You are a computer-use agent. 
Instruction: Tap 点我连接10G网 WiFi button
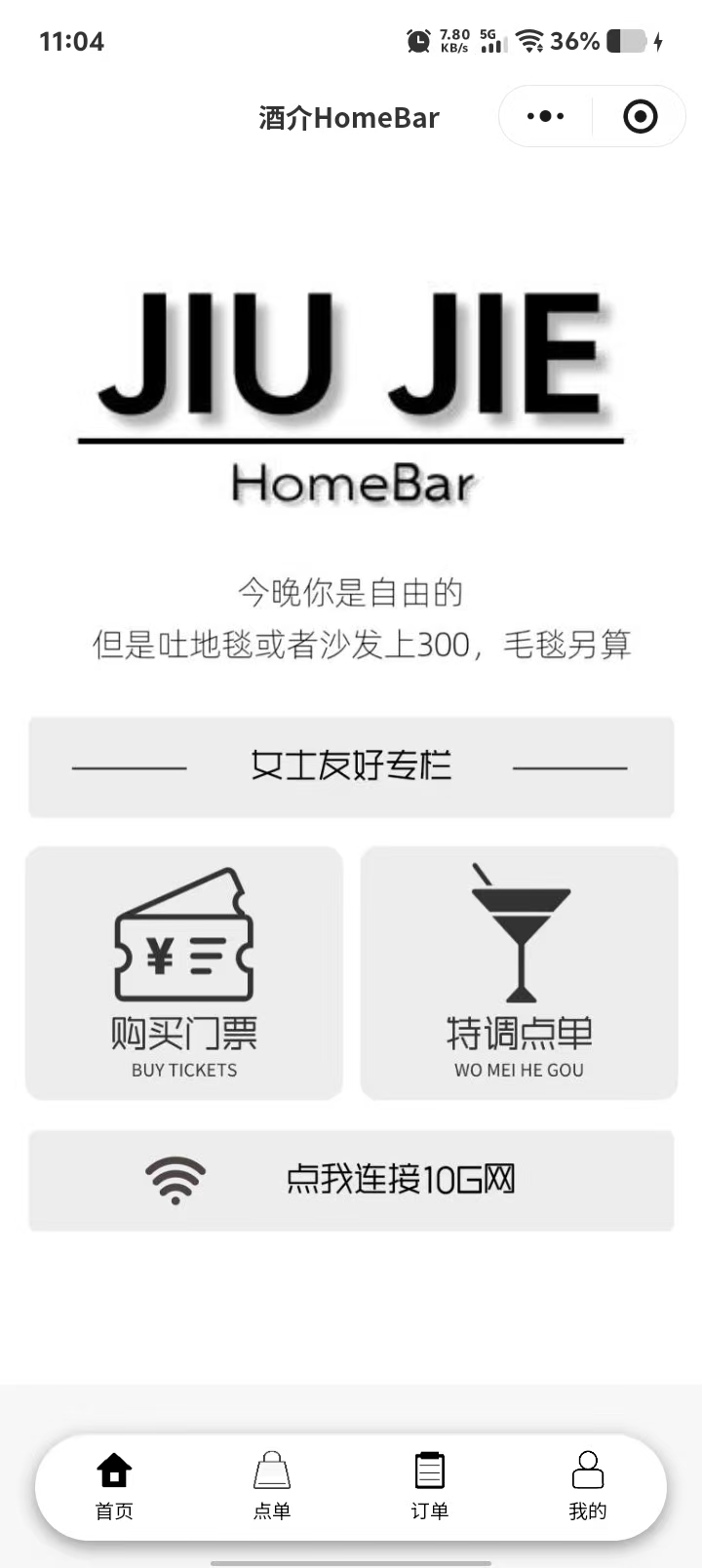pos(351,1180)
